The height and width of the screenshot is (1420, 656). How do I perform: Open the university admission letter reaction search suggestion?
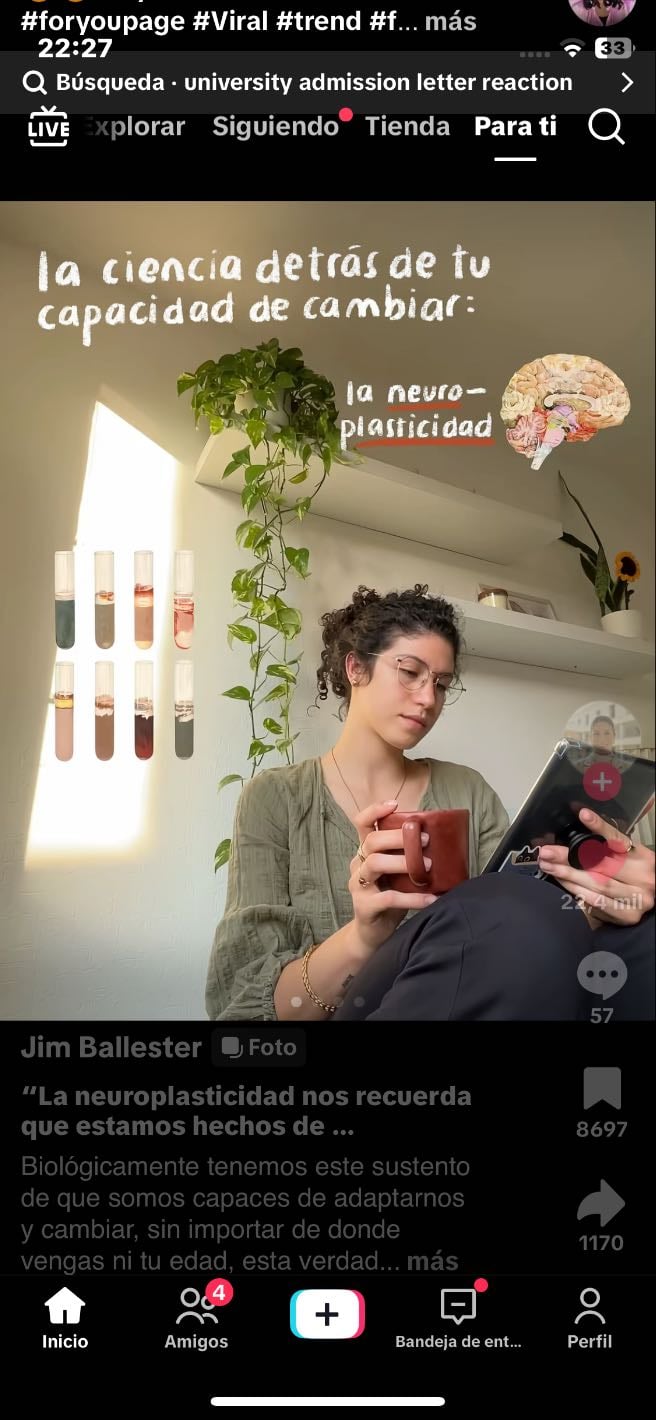coord(328,82)
